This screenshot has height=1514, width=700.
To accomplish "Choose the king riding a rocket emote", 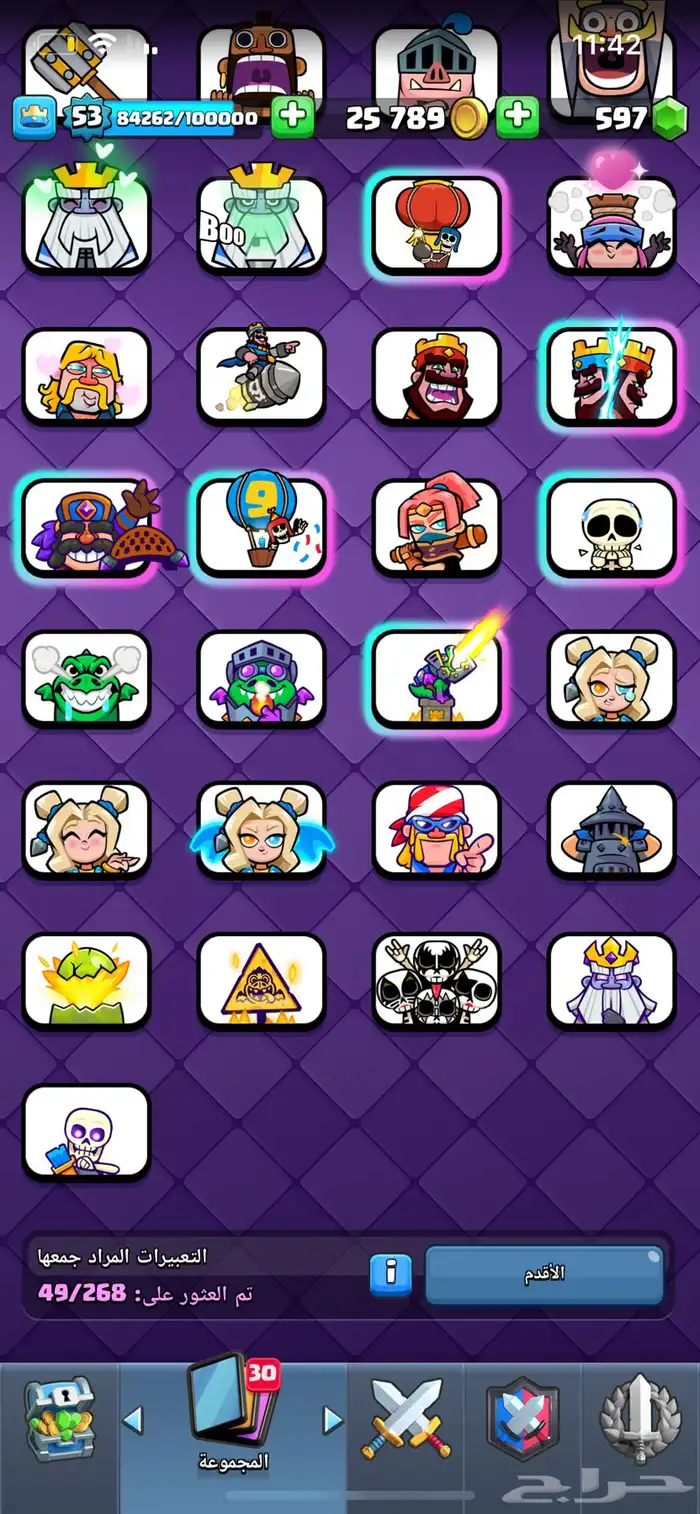I will tap(261, 377).
